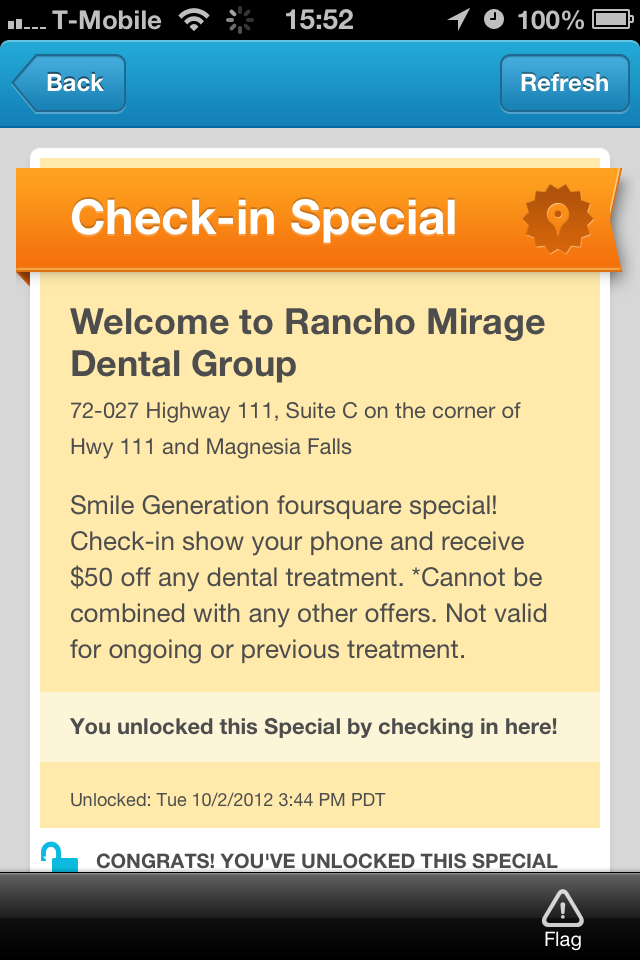Screen dimensions: 640x960
Task: Flag this special
Action: point(562,918)
